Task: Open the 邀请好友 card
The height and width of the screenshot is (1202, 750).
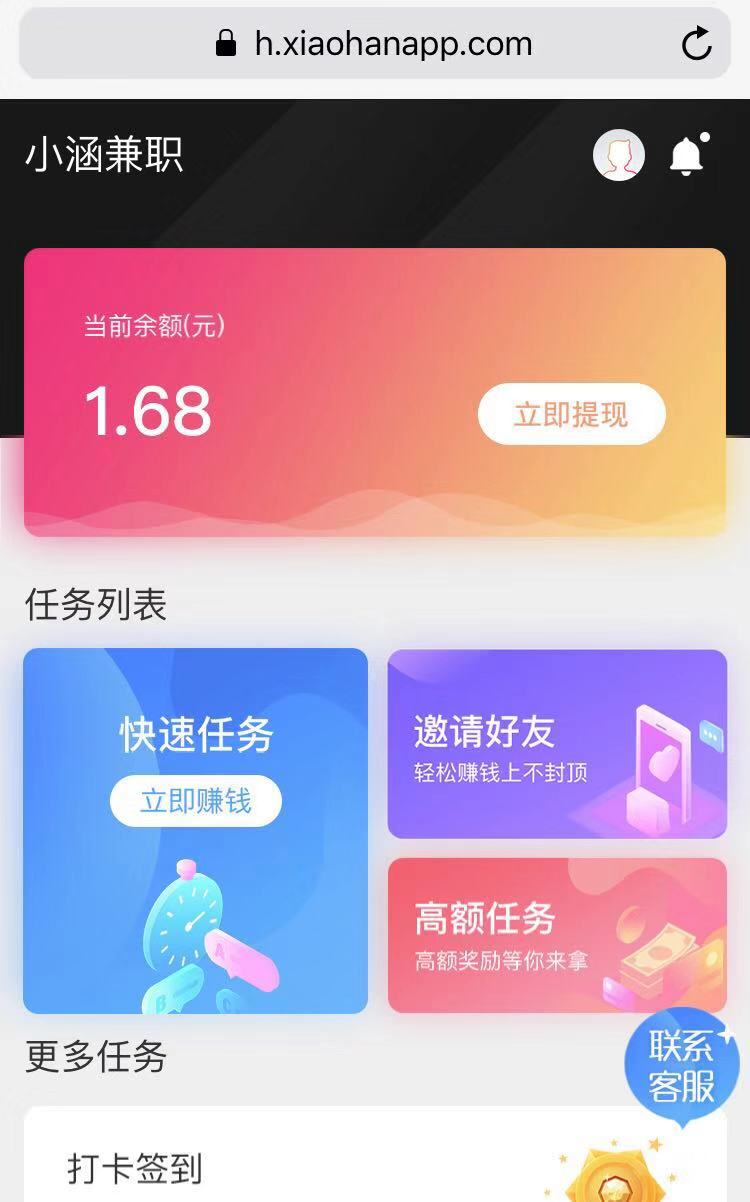Action: point(557,744)
